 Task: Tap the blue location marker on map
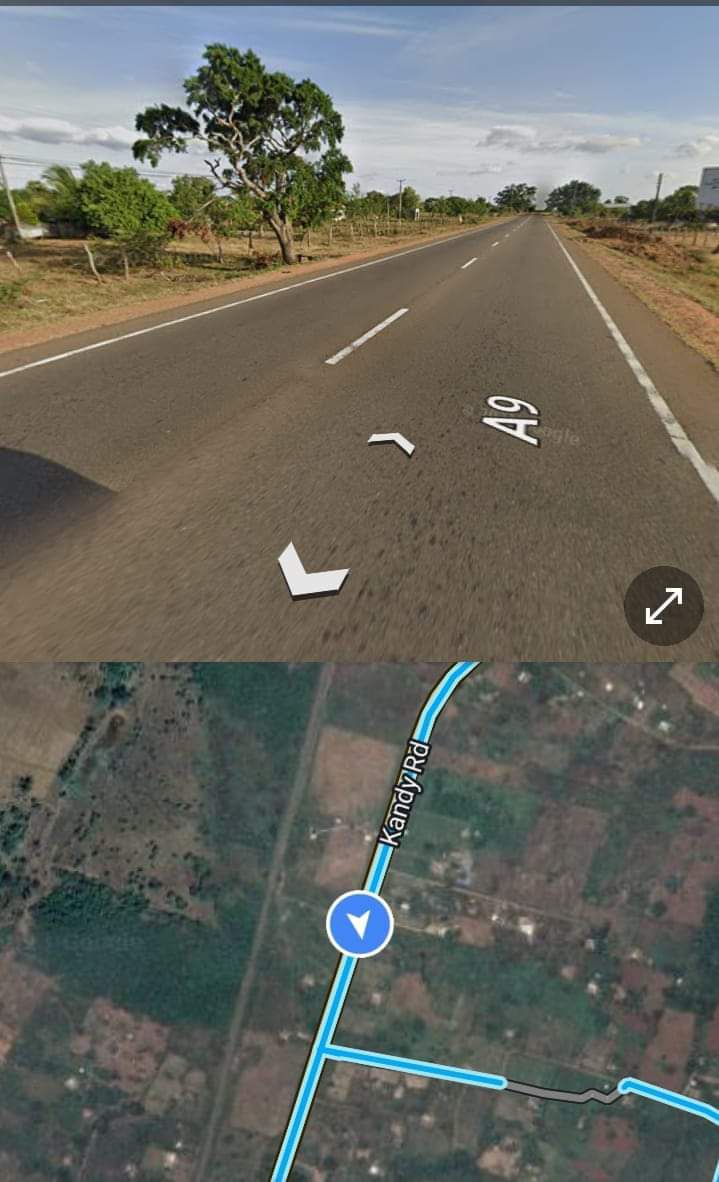coord(359,925)
